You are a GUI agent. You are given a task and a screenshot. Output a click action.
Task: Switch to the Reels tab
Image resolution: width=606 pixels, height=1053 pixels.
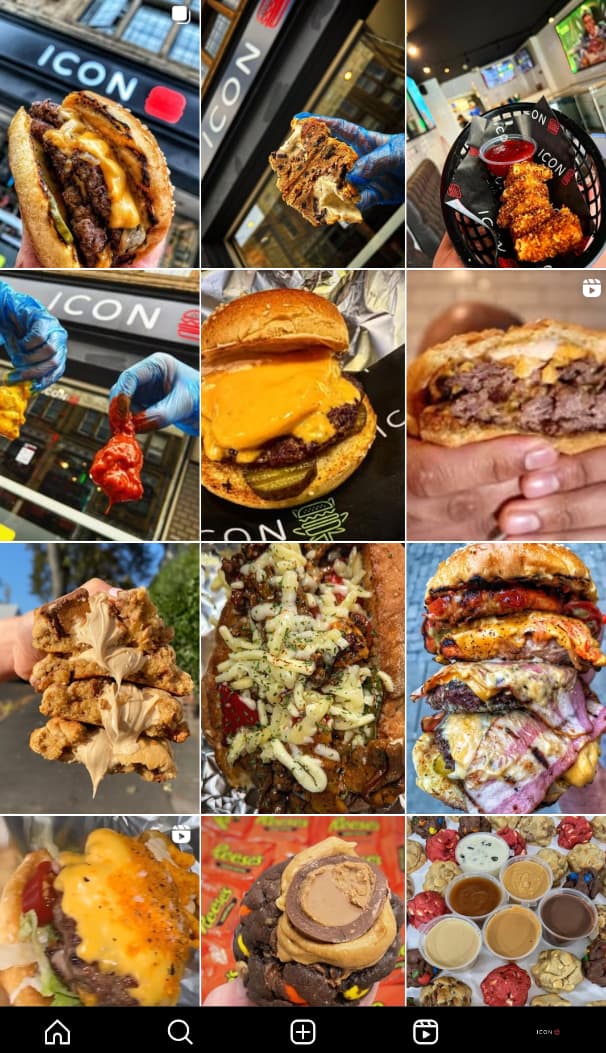click(x=425, y=1031)
